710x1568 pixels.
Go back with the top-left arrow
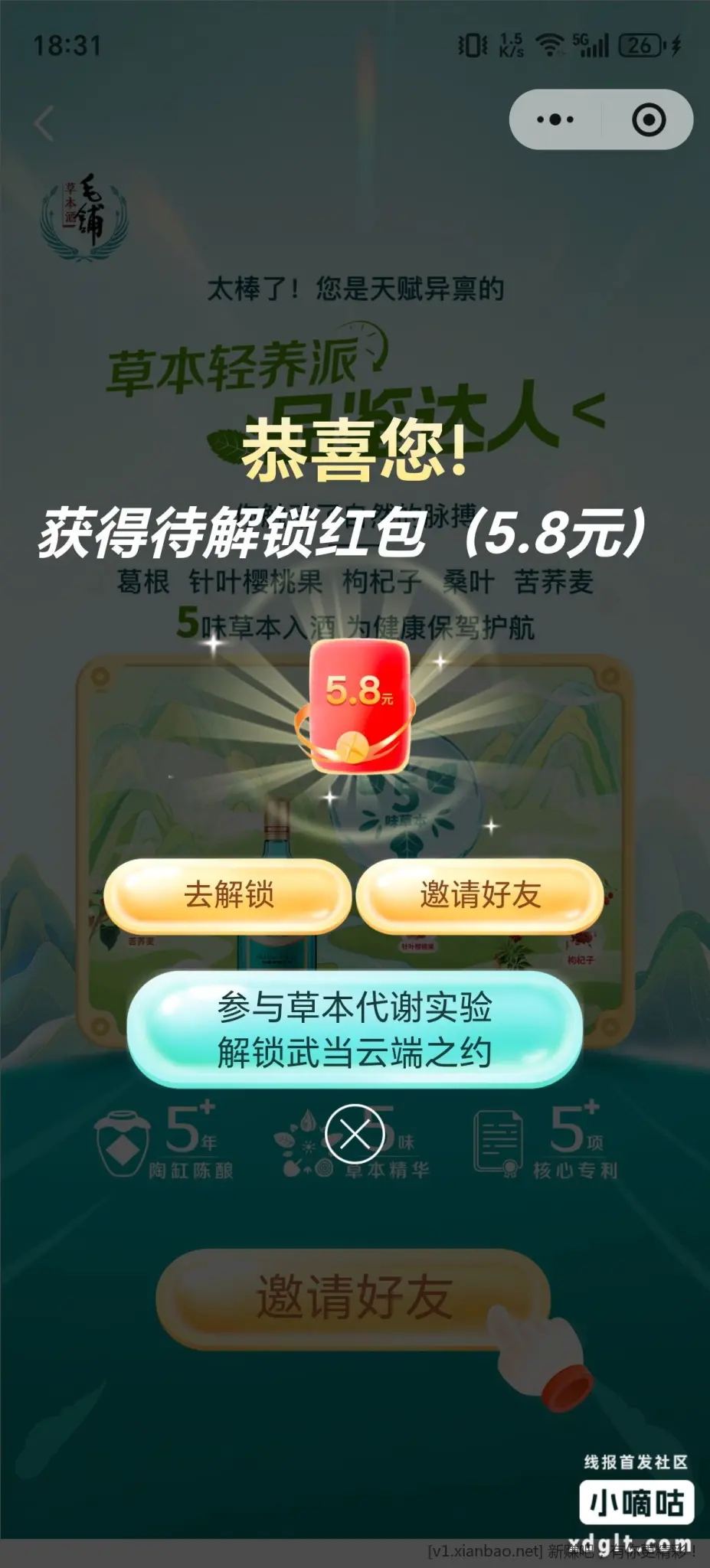pos(44,122)
